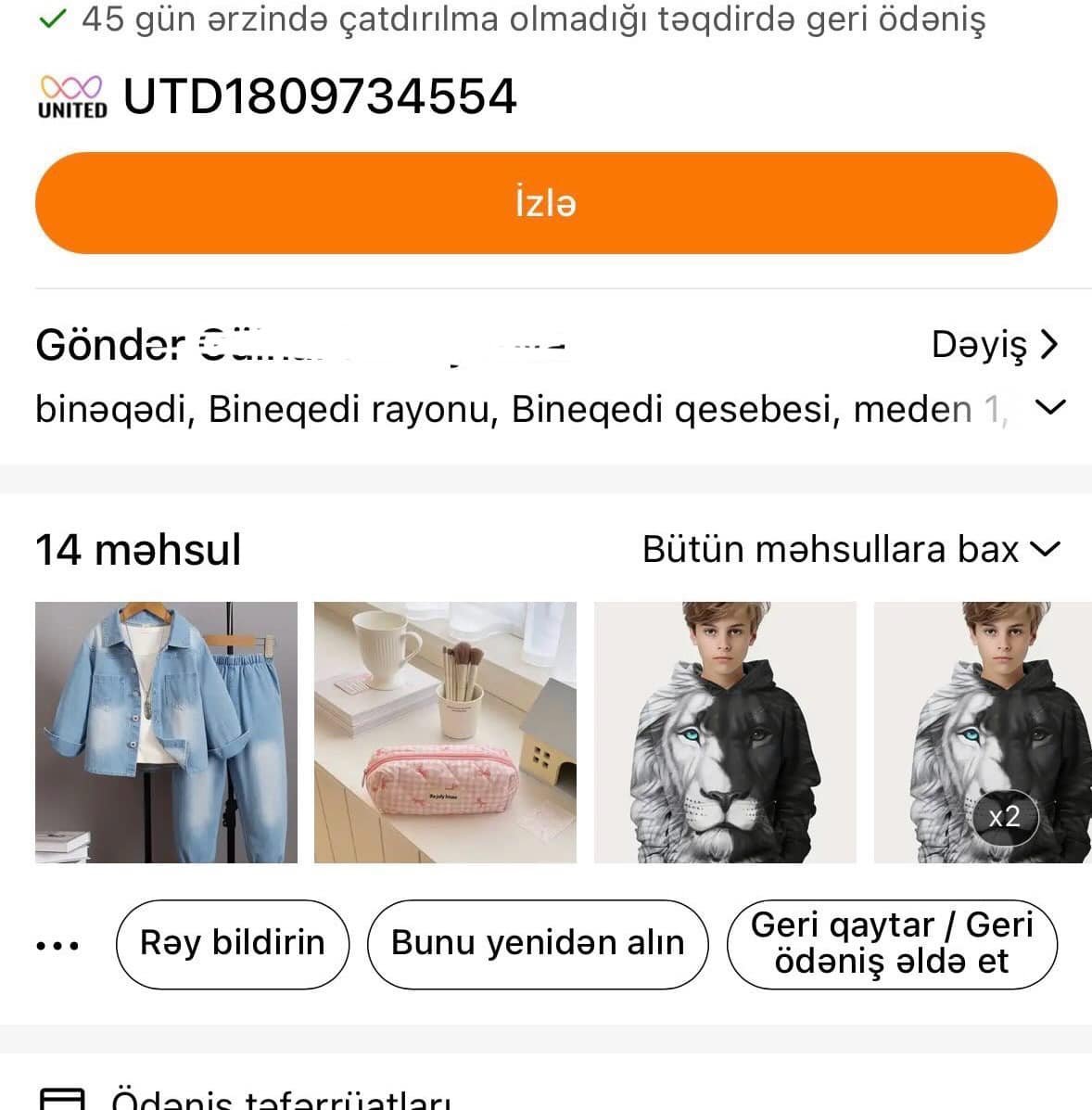Expand the full delivery address
The width and height of the screenshot is (1092, 1110).
click(1050, 407)
